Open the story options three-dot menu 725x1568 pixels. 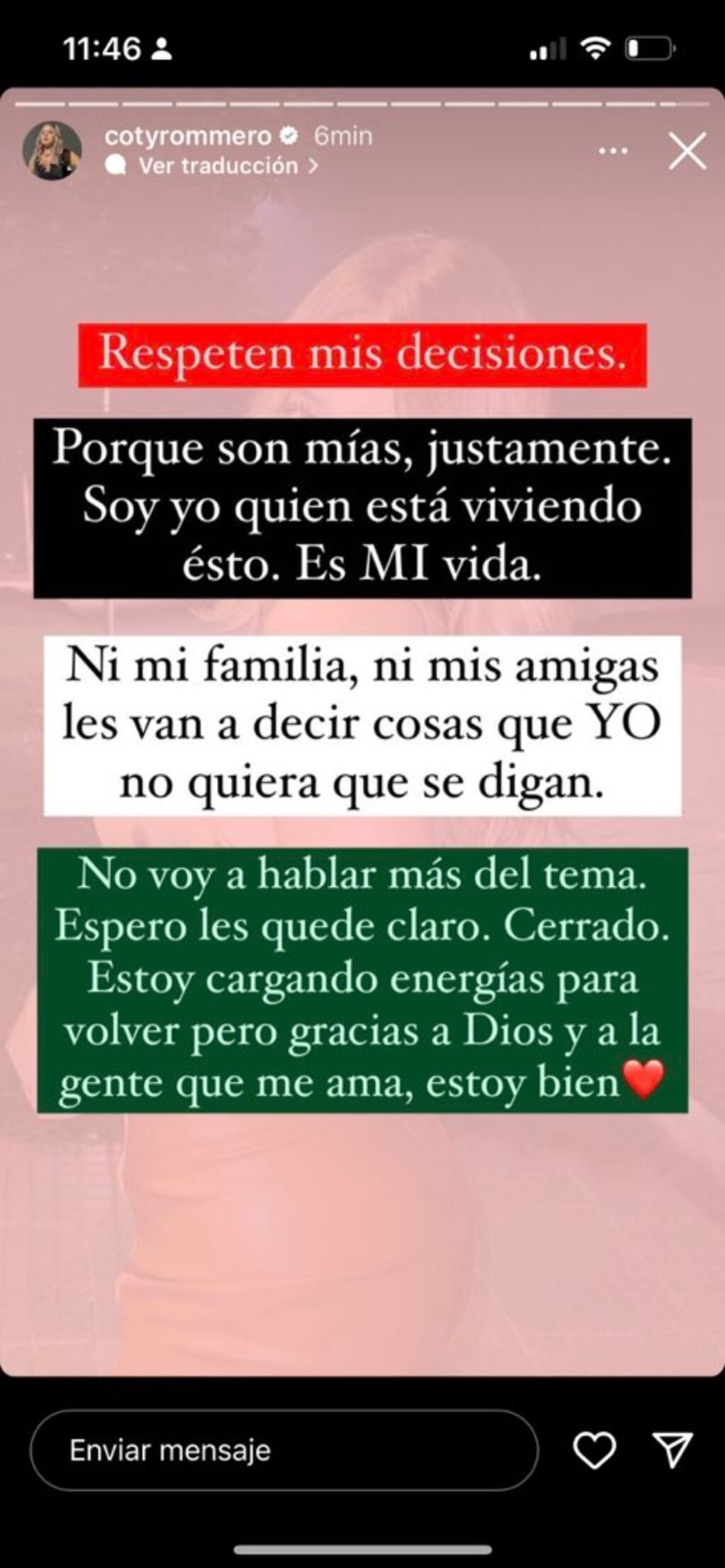(613, 149)
